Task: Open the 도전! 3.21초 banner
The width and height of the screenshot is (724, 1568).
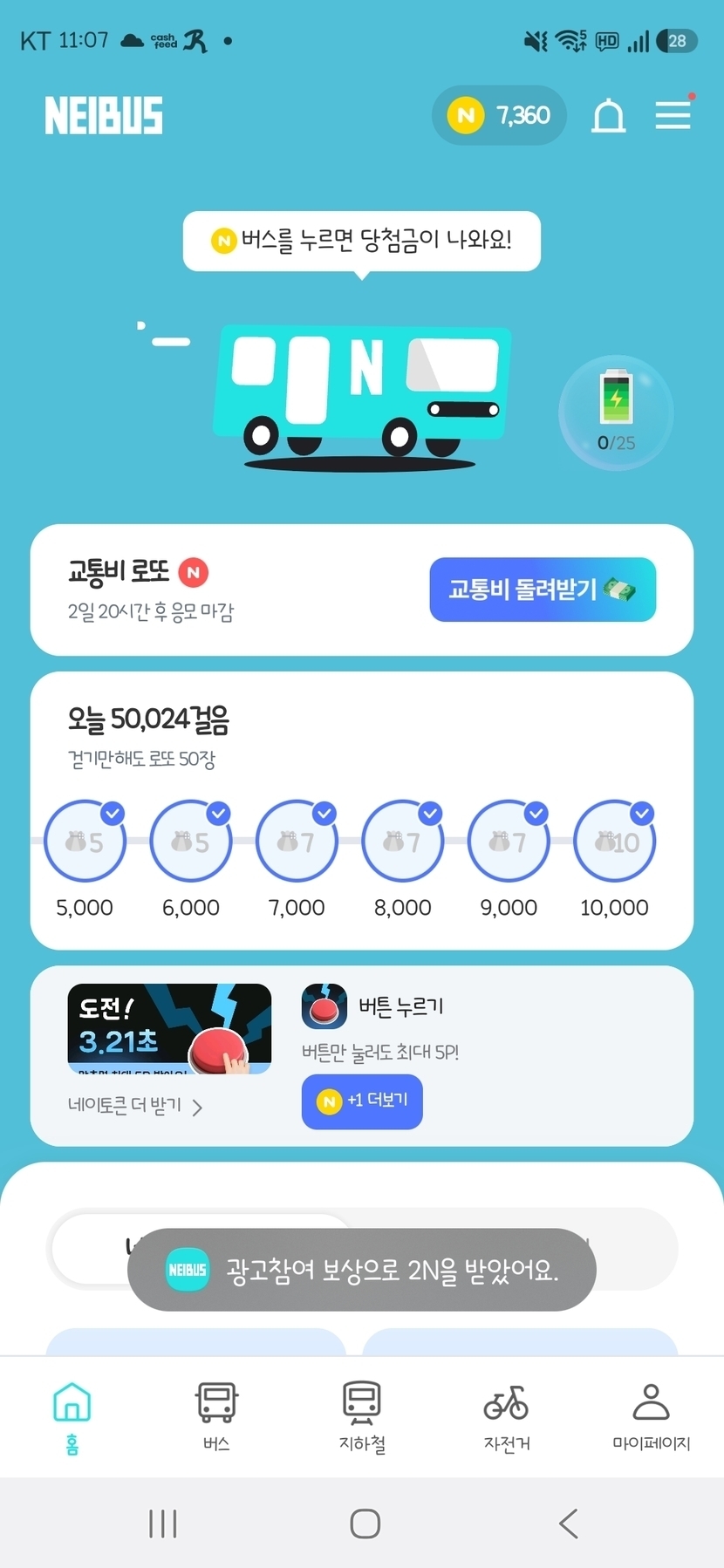Action: point(169,1028)
